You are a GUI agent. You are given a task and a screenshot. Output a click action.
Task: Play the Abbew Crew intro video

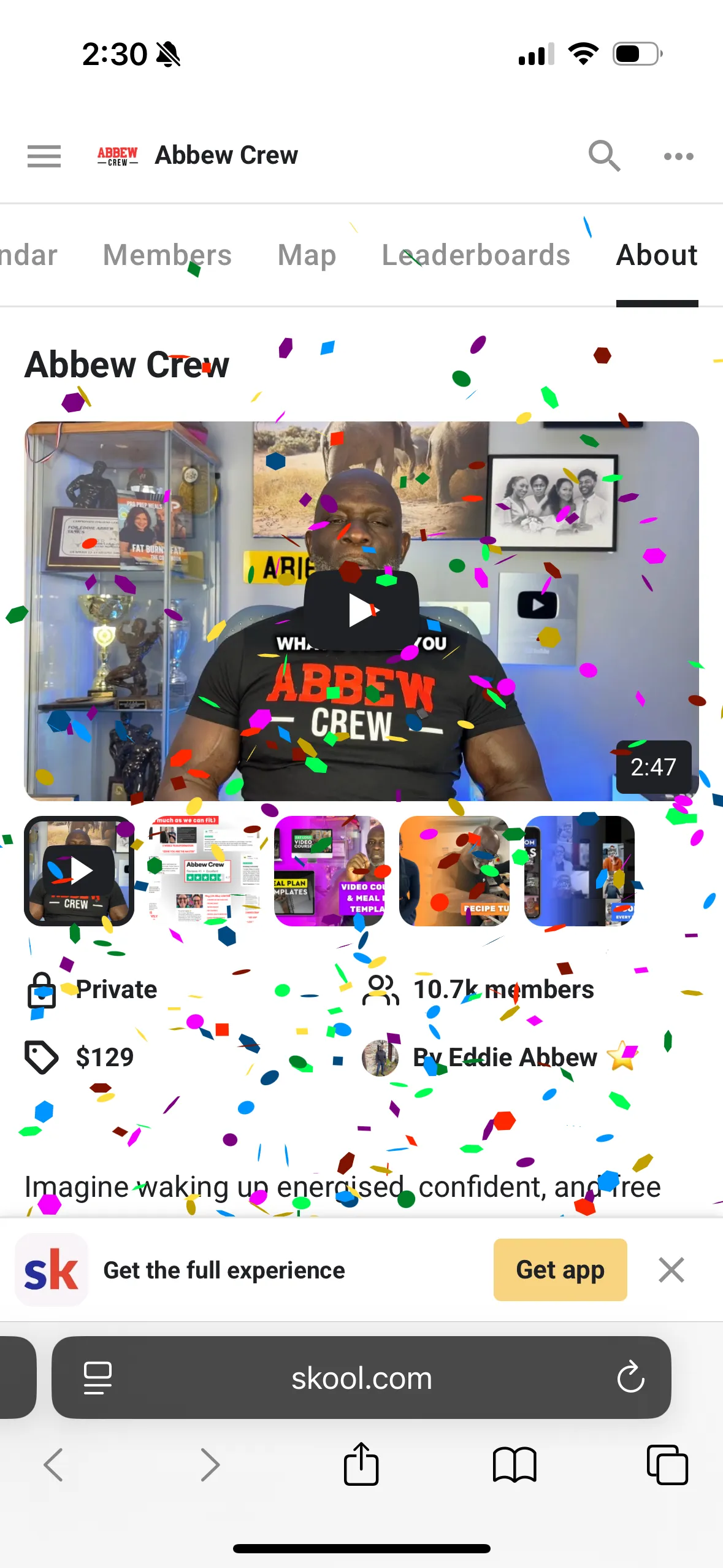pyautogui.click(x=362, y=610)
